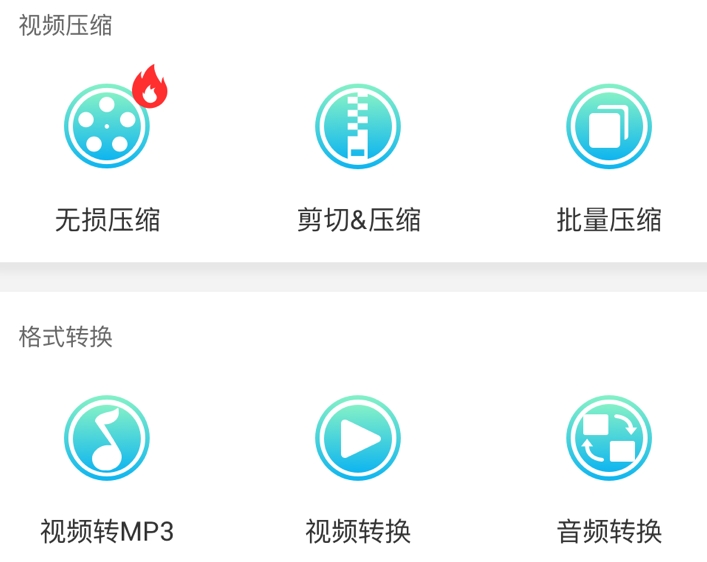This screenshot has width=707, height=562.
Task: Open 视频转换 video converter
Action: click(357, 438)
